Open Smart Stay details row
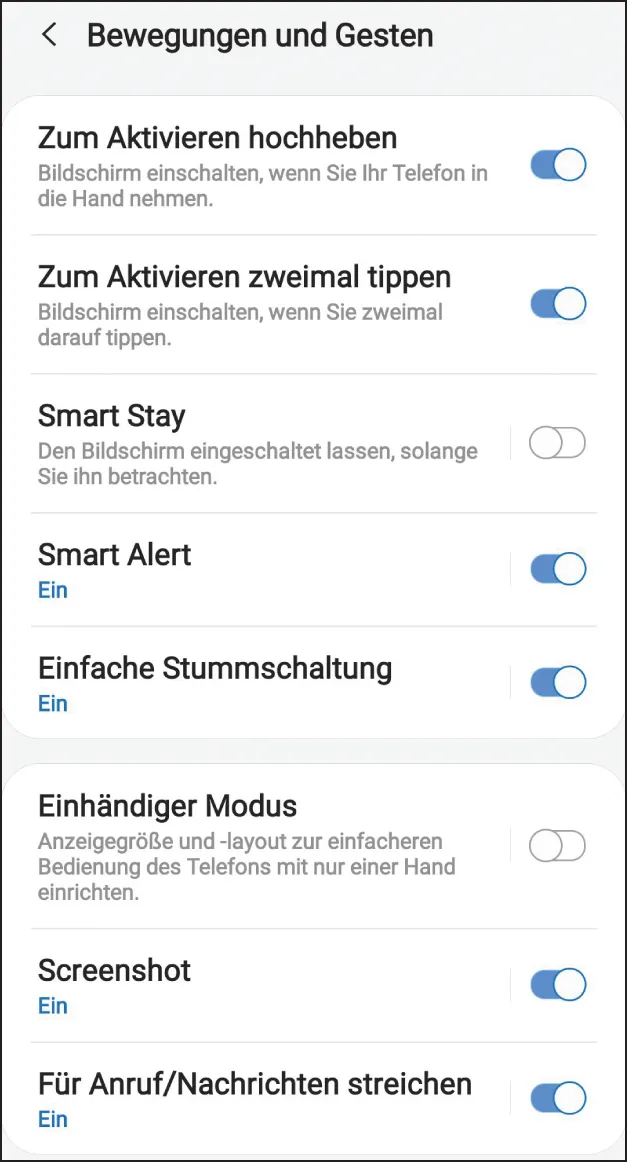The height and width of the screenshot is (1162, 627). pyautogui.click(x=250, y=443)
